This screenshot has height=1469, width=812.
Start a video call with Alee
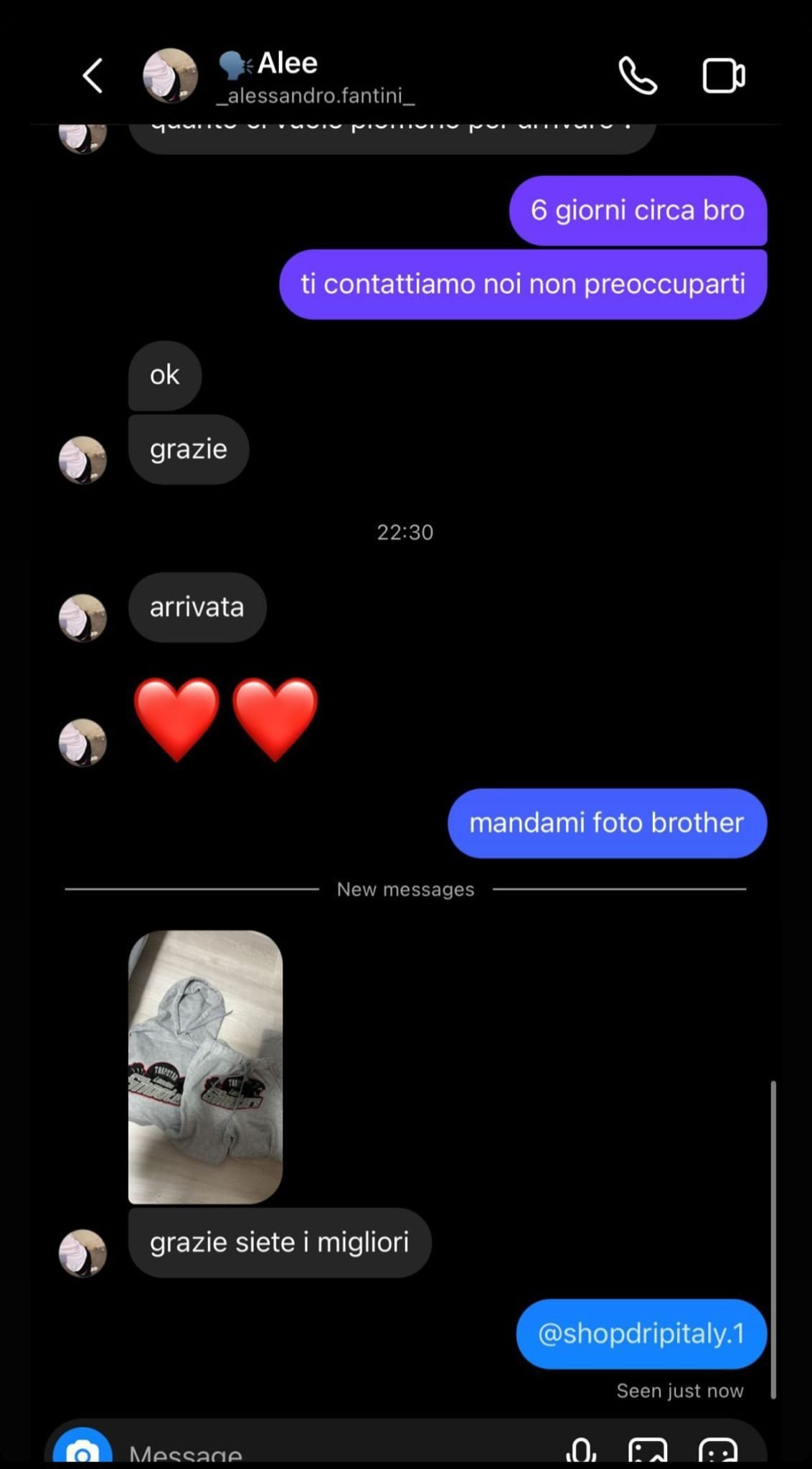[x=723, y=76]
